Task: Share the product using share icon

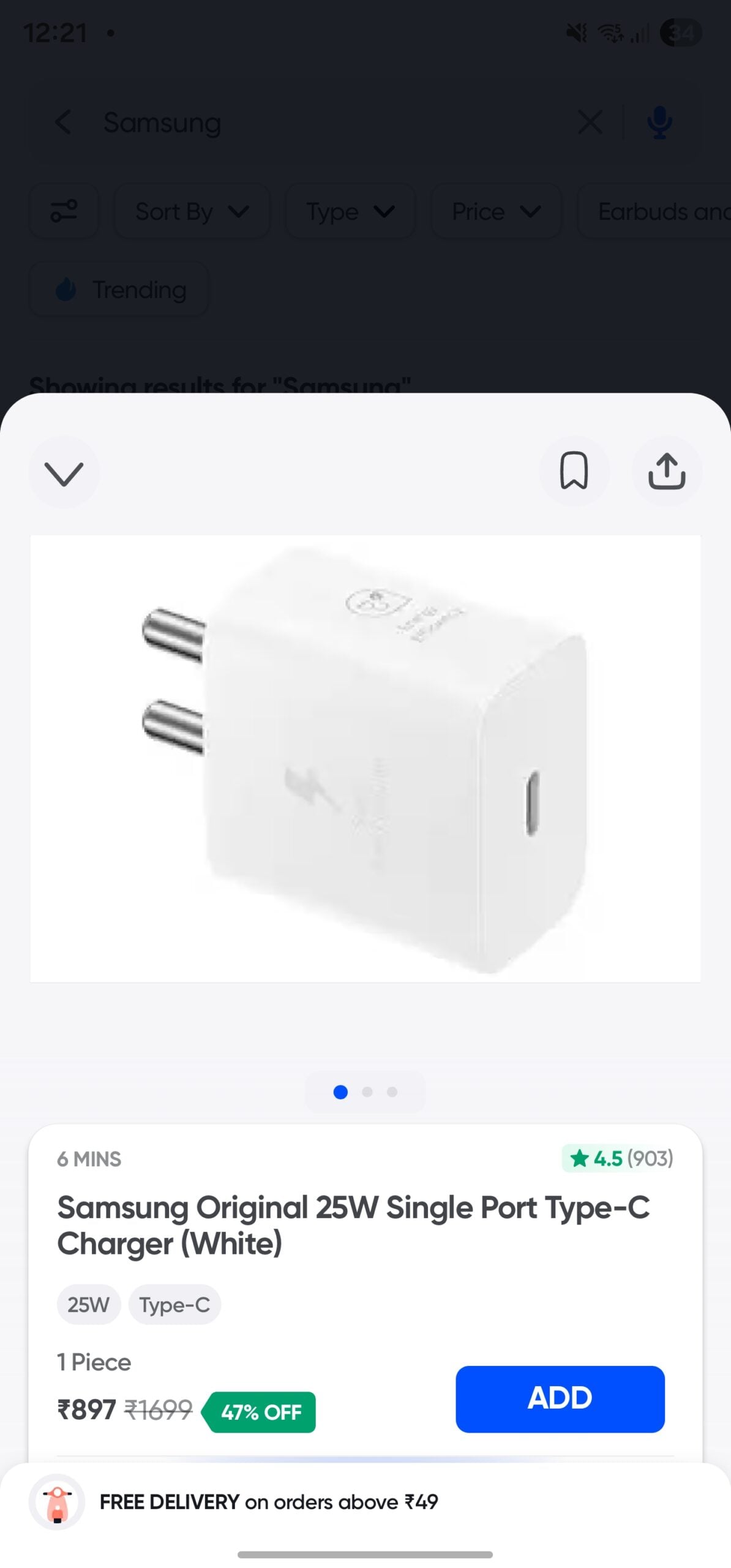Action: click(x=667, y=471)
